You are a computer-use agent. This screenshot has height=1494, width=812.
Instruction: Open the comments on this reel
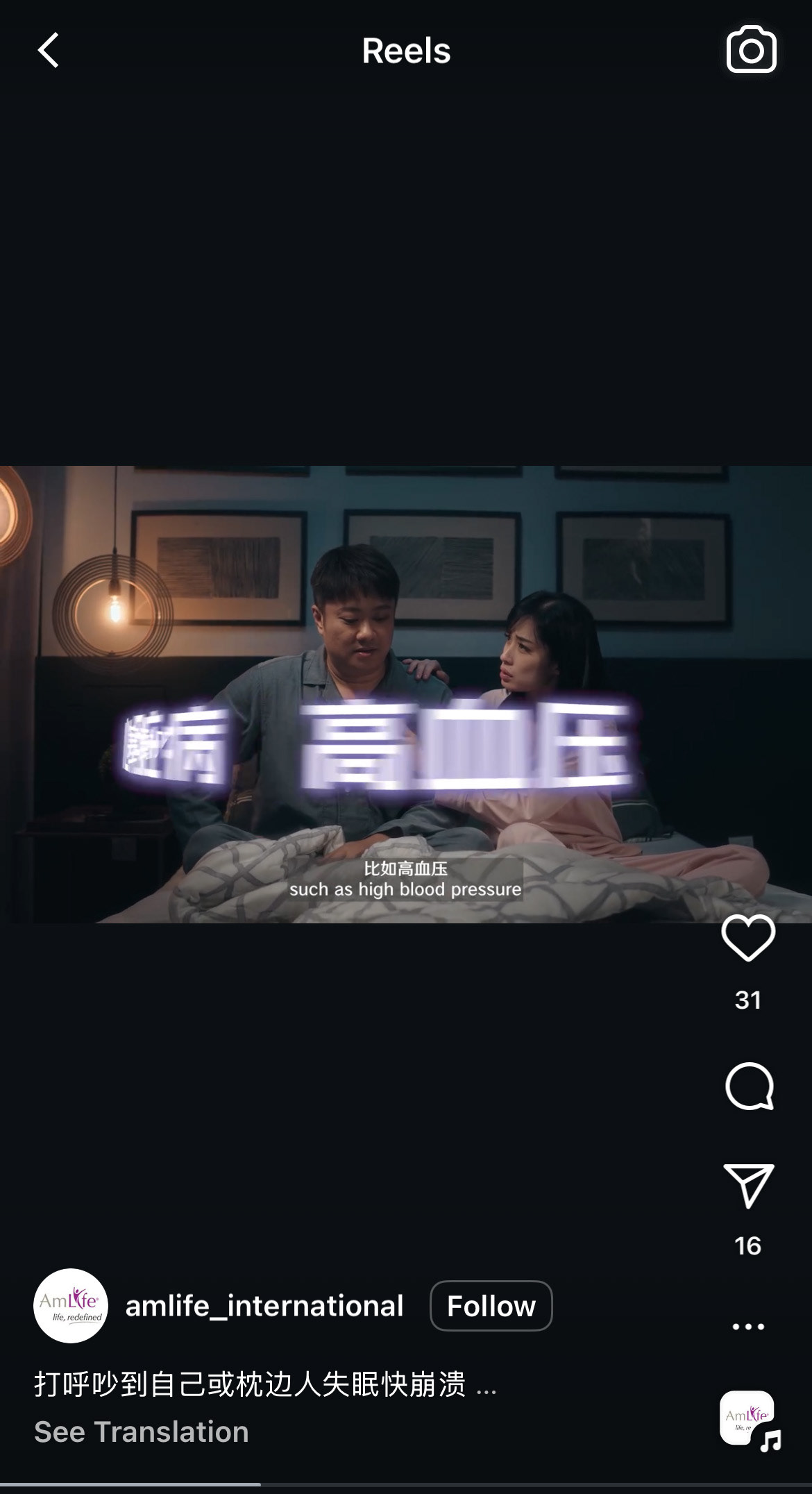point(749,1086)
